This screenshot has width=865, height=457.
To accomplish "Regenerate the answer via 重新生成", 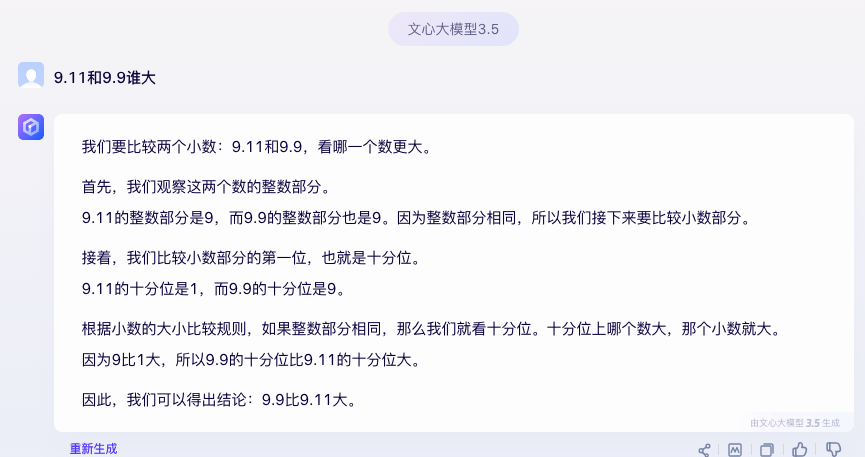I will tap(93, 449).
